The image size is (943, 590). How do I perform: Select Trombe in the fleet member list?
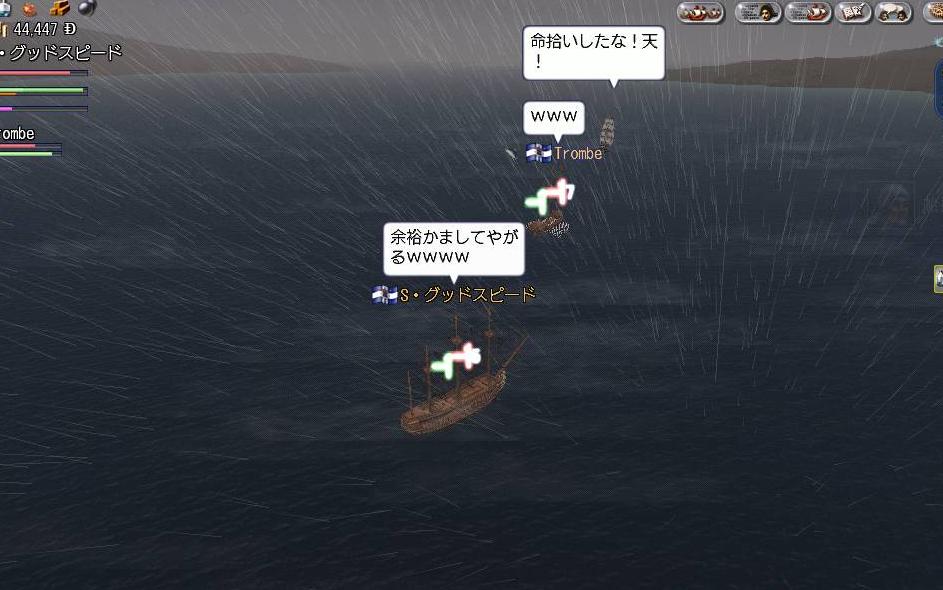[x=17, y=134]
